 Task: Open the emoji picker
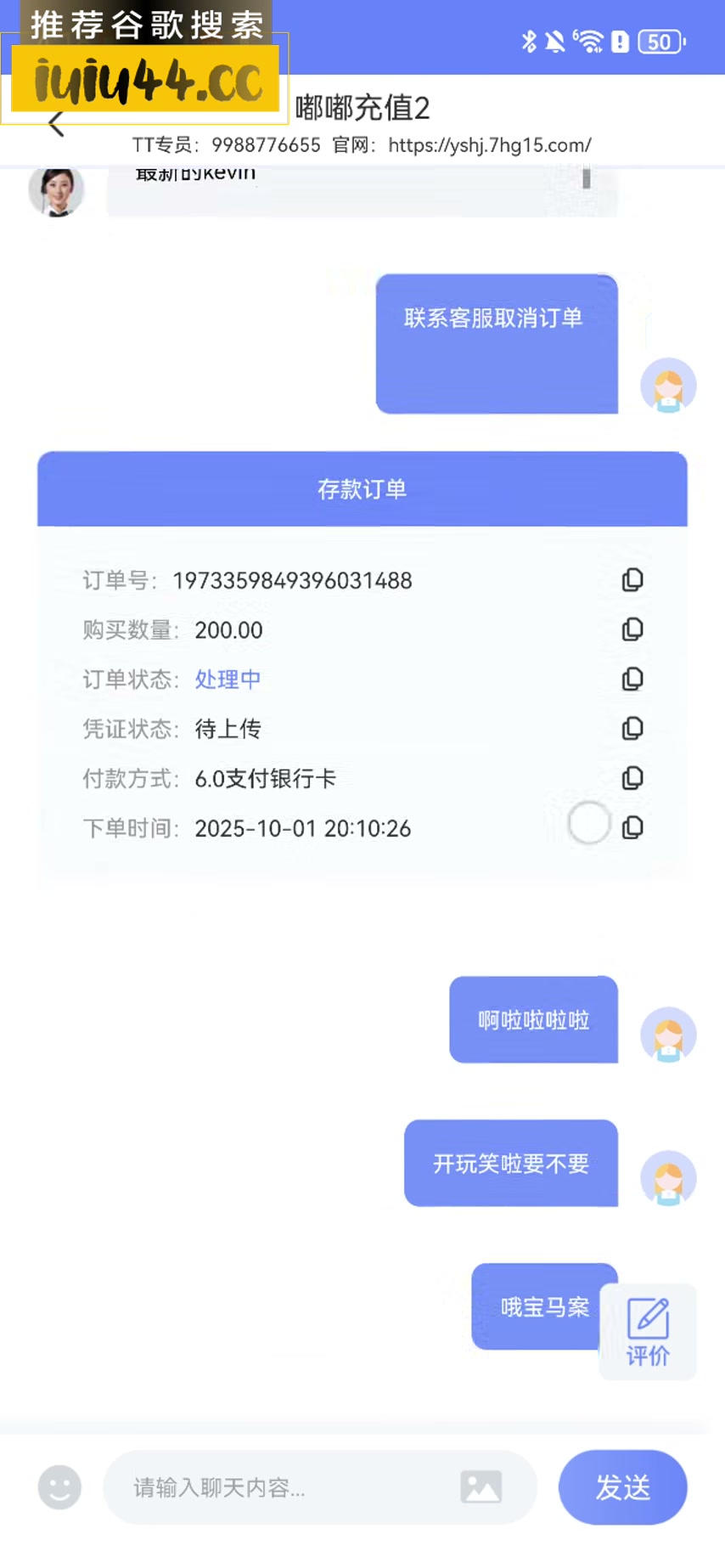(59, 1487)
